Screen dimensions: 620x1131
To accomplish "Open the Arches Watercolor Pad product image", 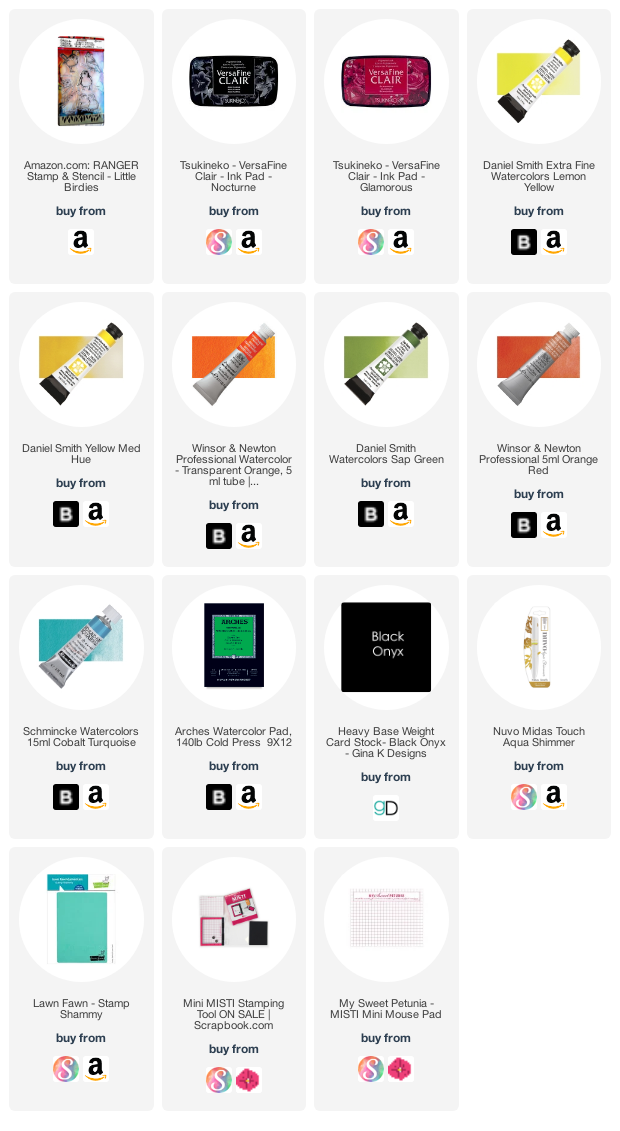I will [234, 647].
